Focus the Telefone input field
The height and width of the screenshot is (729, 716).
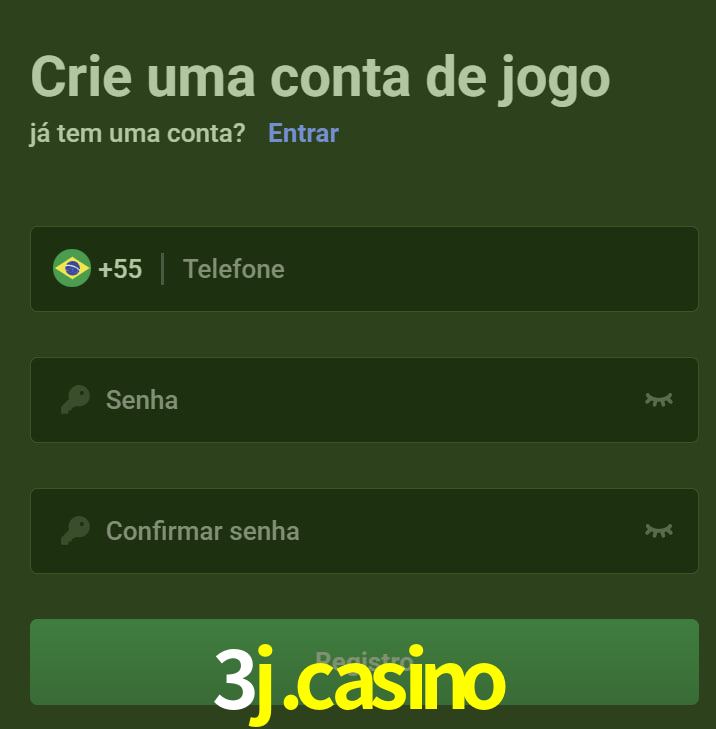point(430,269)
